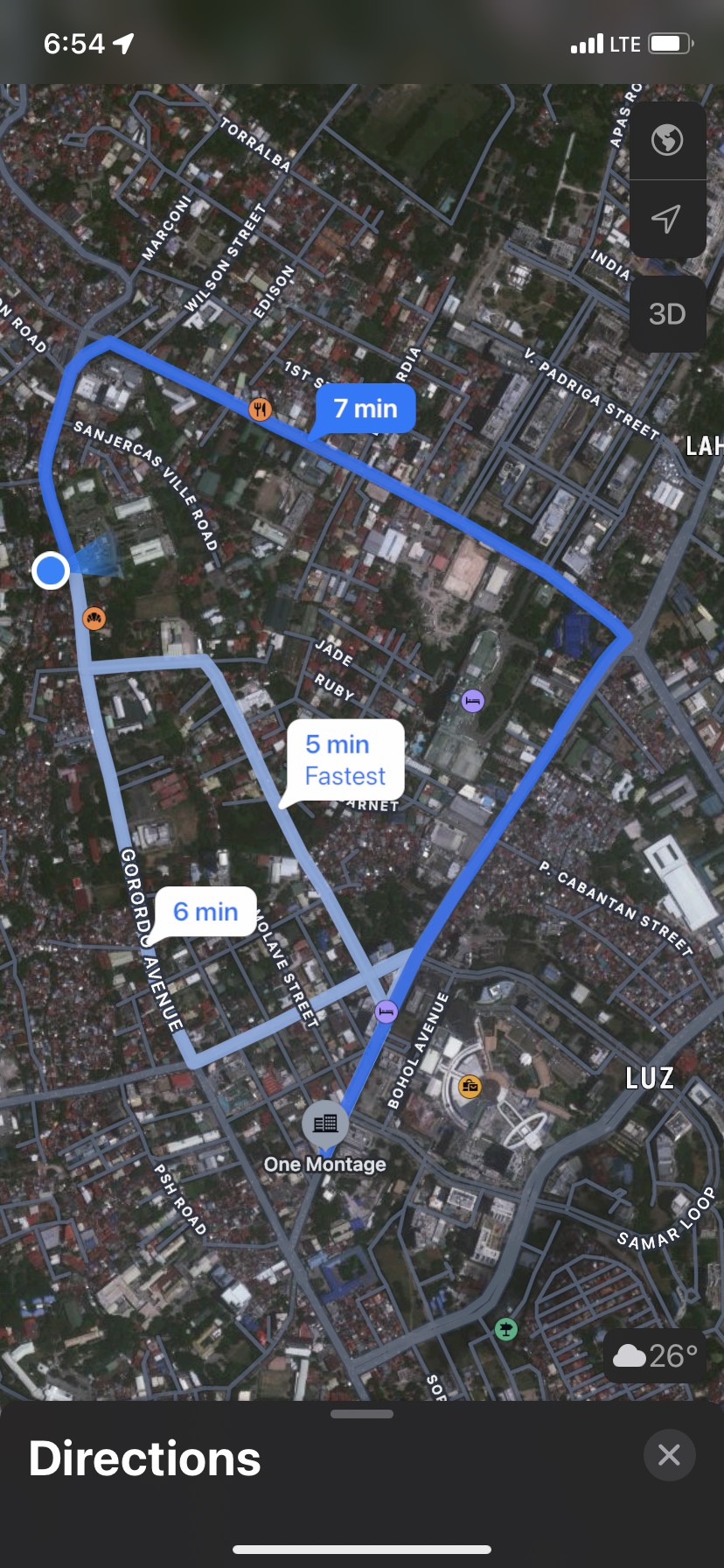Pick the 6 min route option

205,912
